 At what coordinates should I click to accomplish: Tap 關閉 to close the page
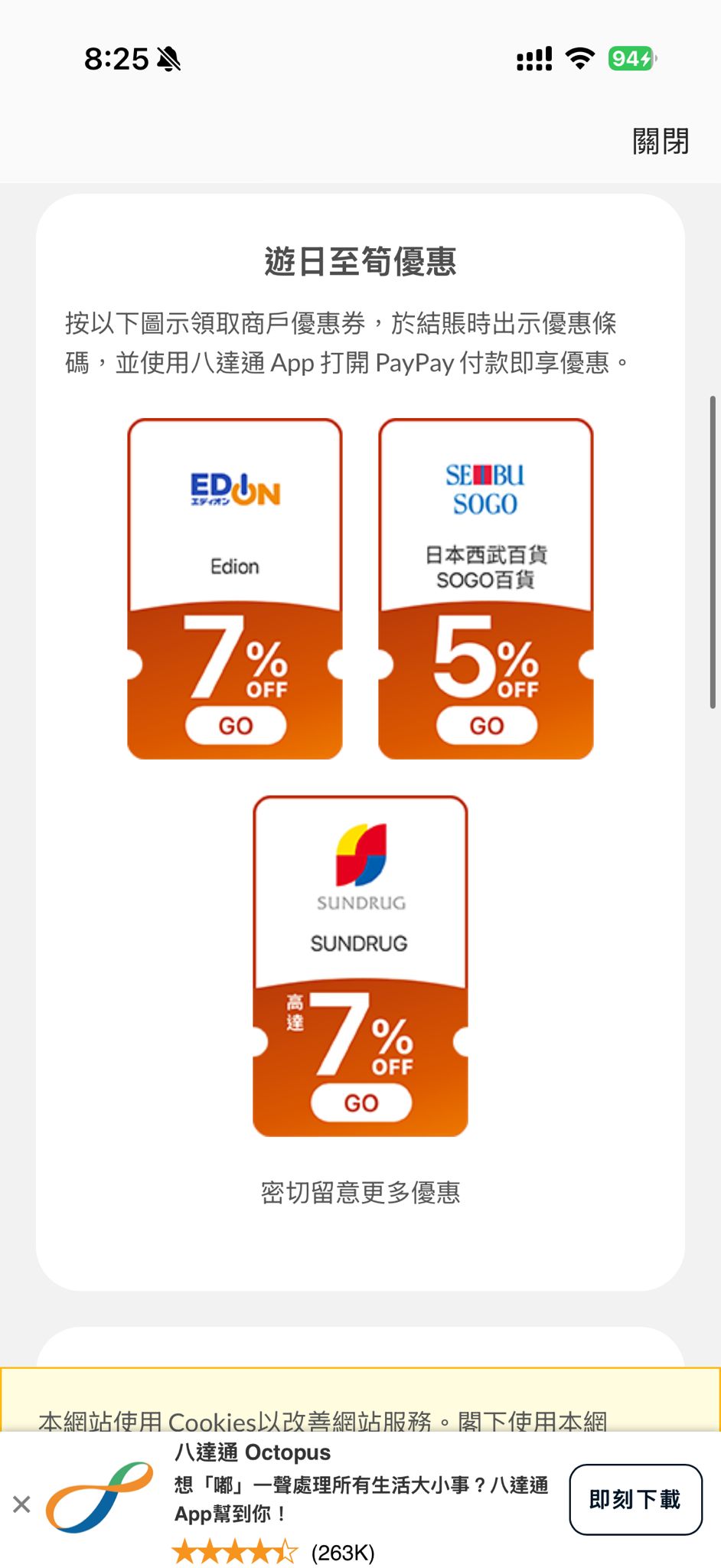click(660, 141)
